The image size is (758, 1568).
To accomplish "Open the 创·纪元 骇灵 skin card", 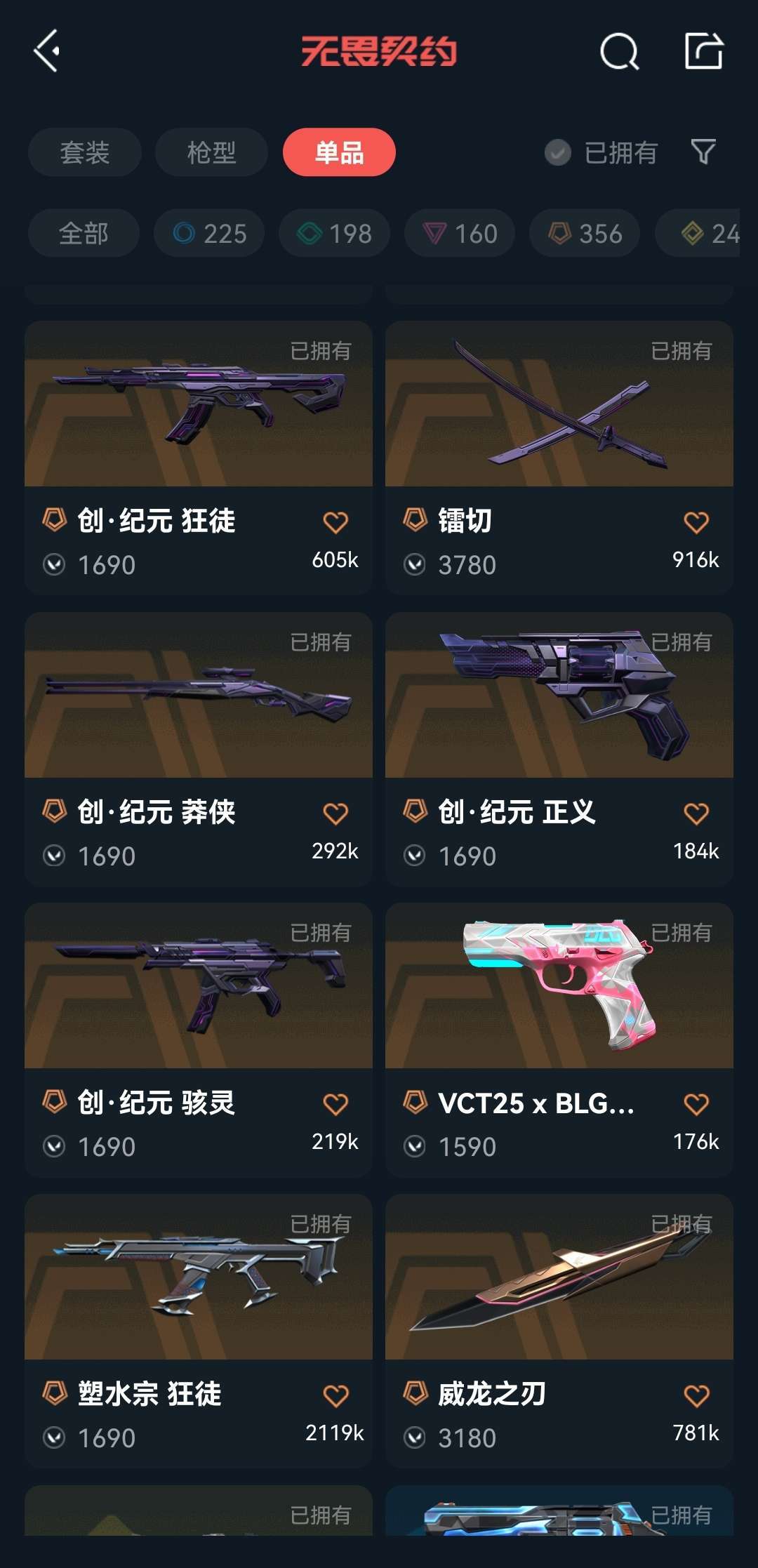I will (199, 1039).
